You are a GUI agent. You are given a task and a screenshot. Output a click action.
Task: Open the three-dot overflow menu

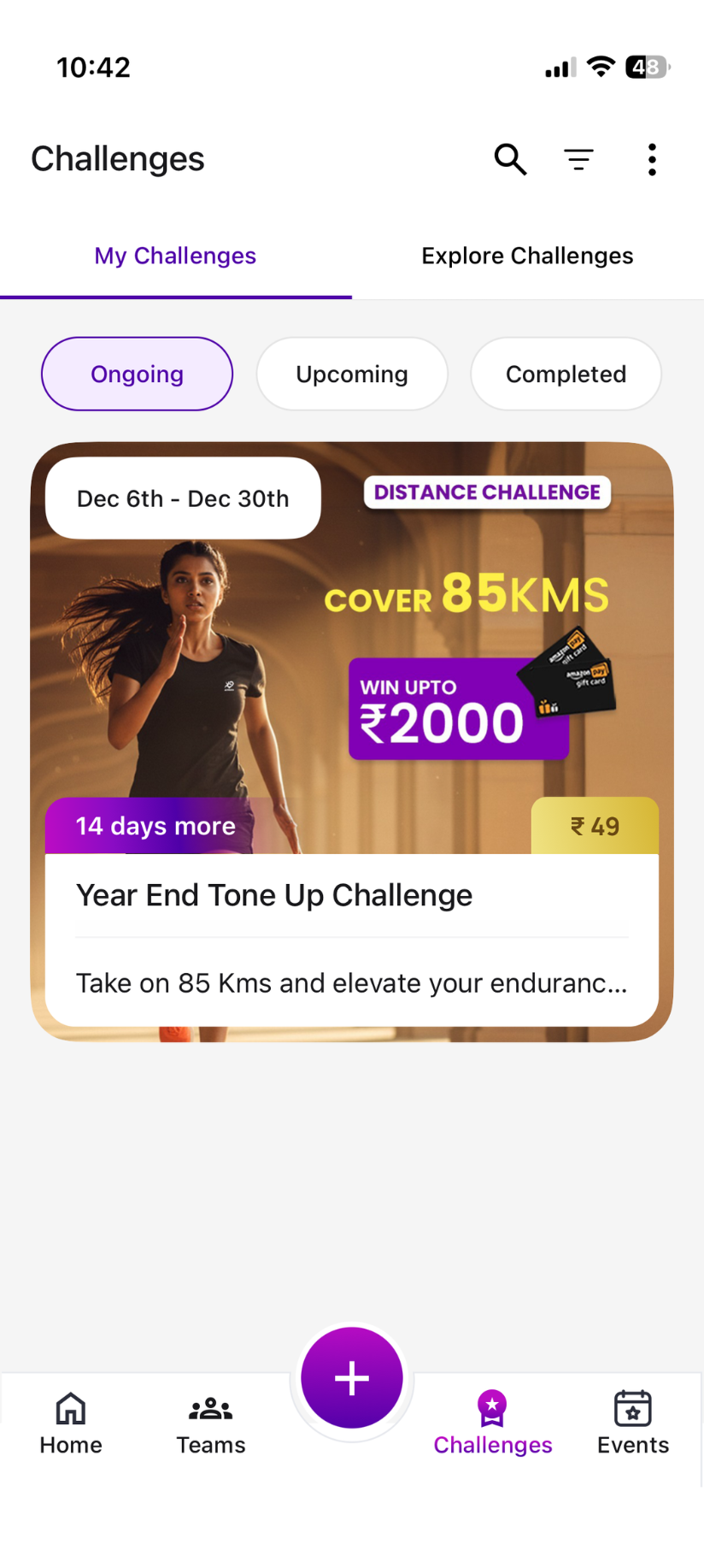click(x=652, y=159)
